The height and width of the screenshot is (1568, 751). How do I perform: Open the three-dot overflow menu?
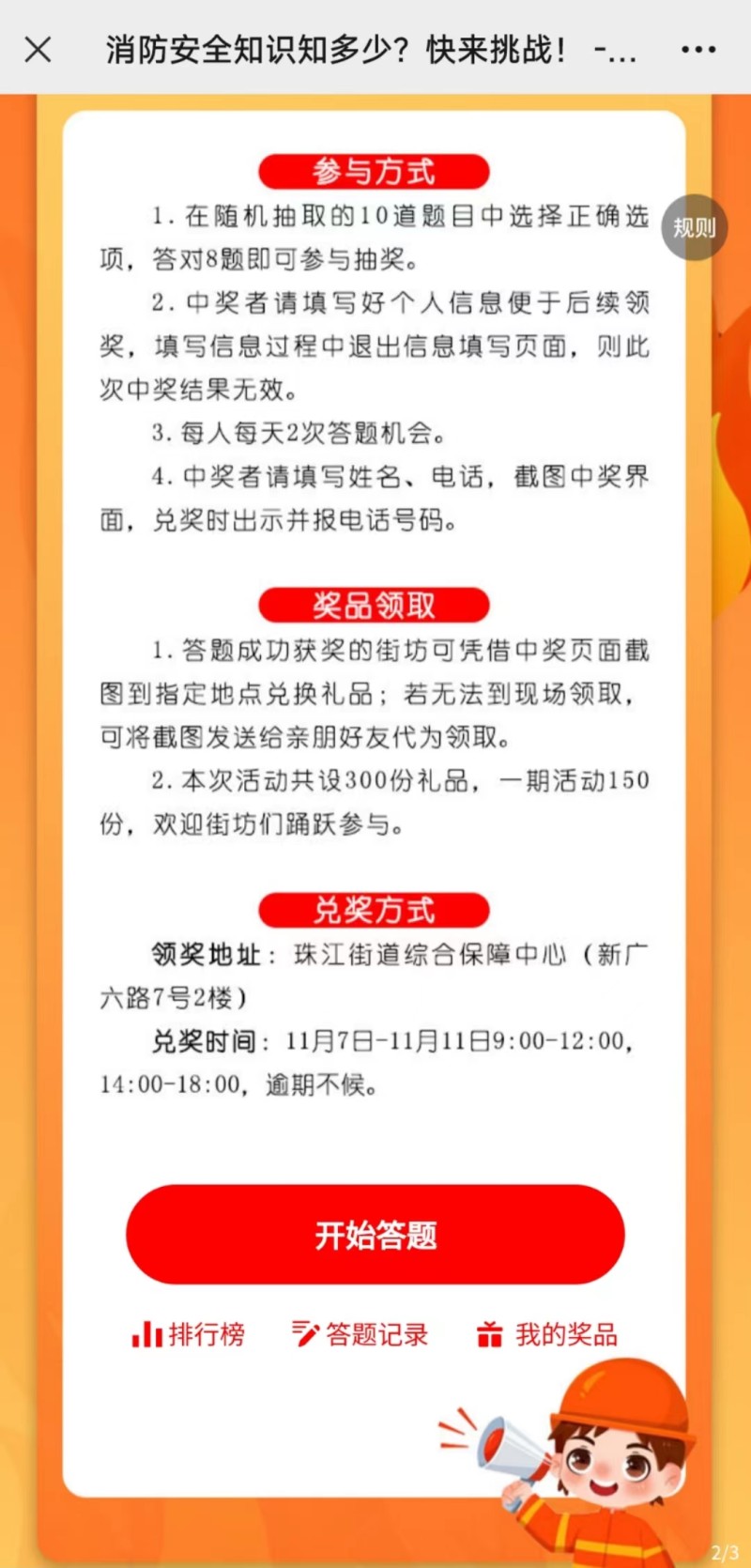point(698,49)
